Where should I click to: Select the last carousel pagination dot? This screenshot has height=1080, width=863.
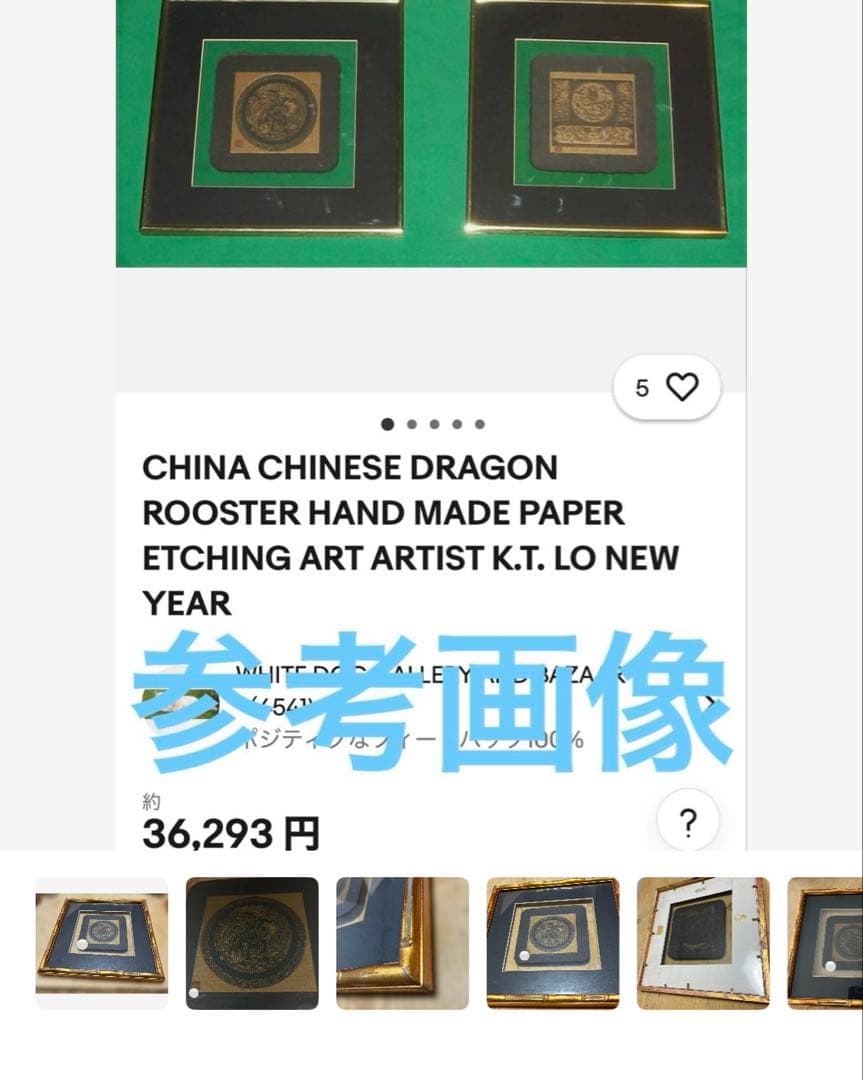point(481,424)
